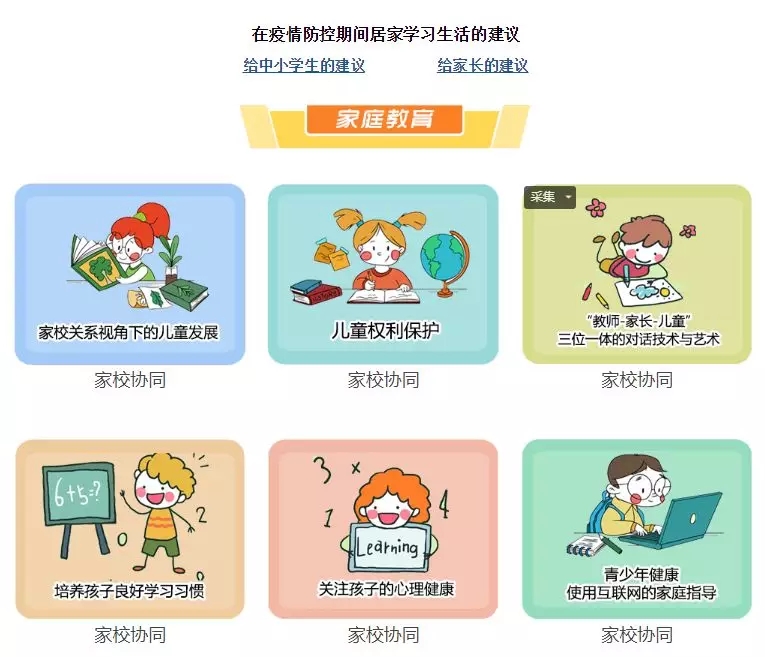Open the 儿童权利保护 card
The image size is (765, 657).
click(383, 274)
